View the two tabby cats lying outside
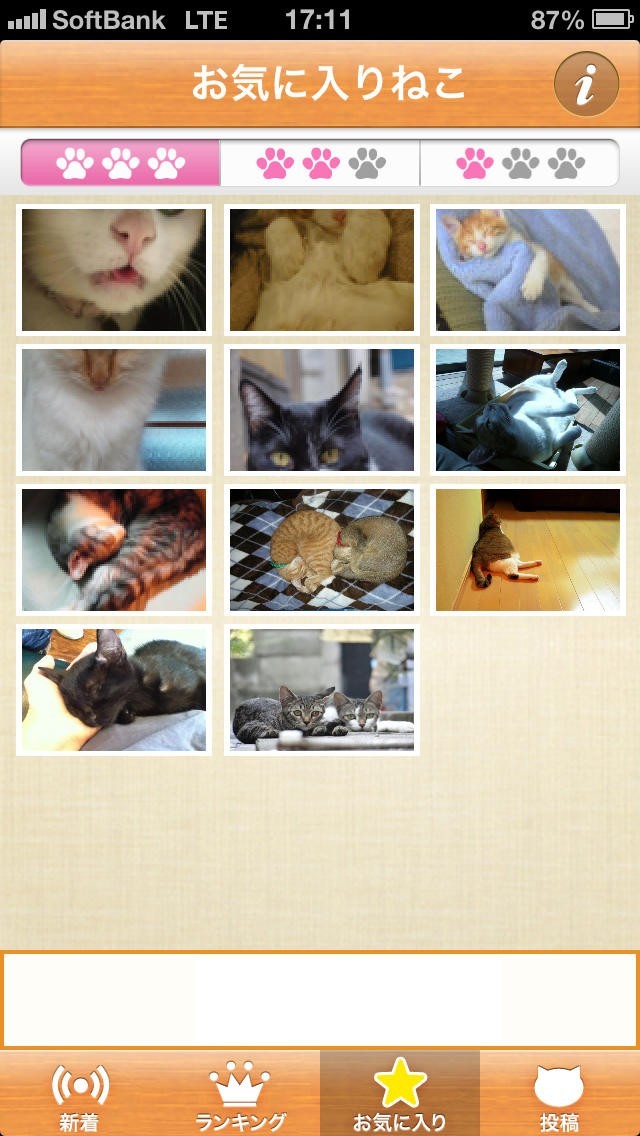640x1136 pixels. [x=321, y=690]
